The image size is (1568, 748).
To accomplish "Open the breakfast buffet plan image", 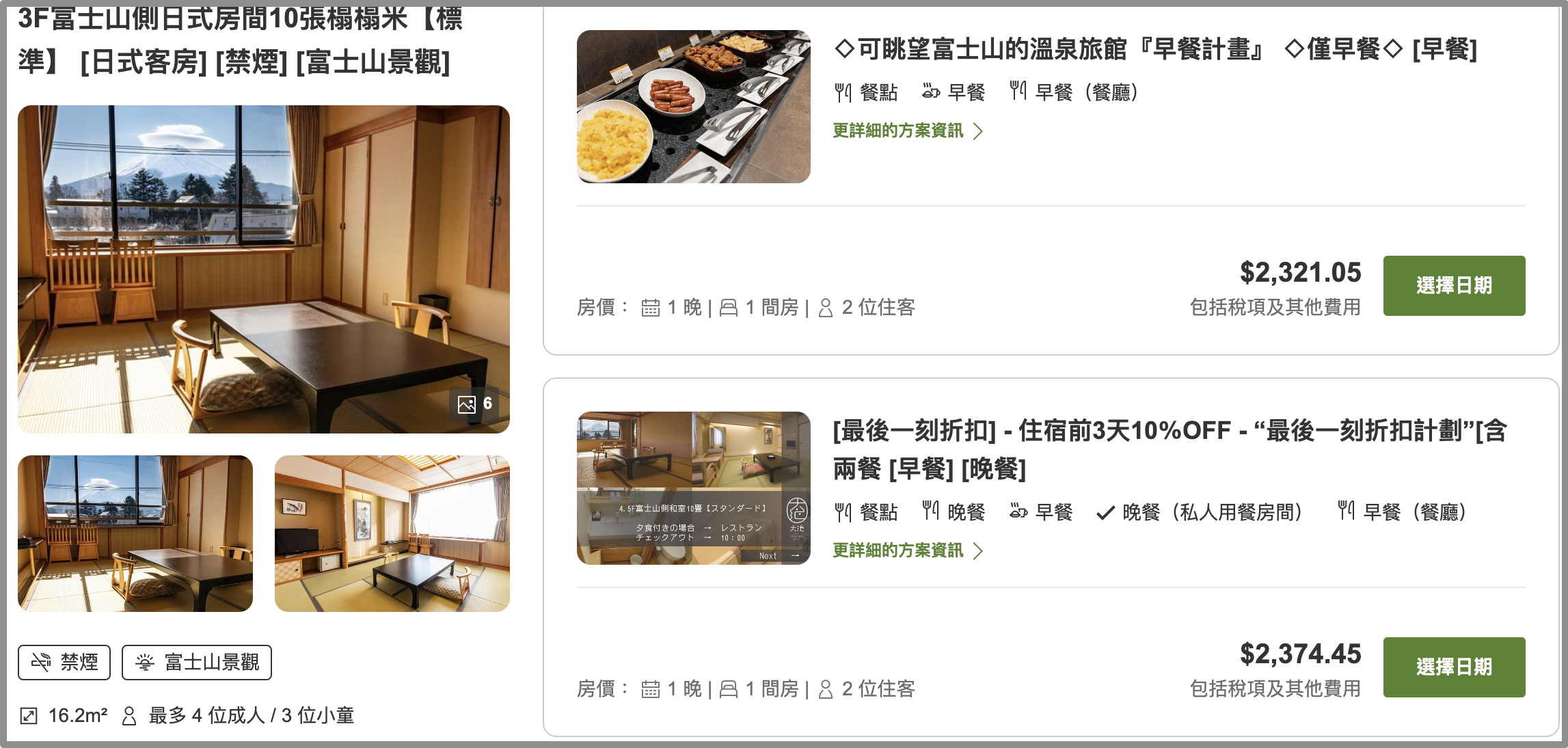I will coord(693,107).
